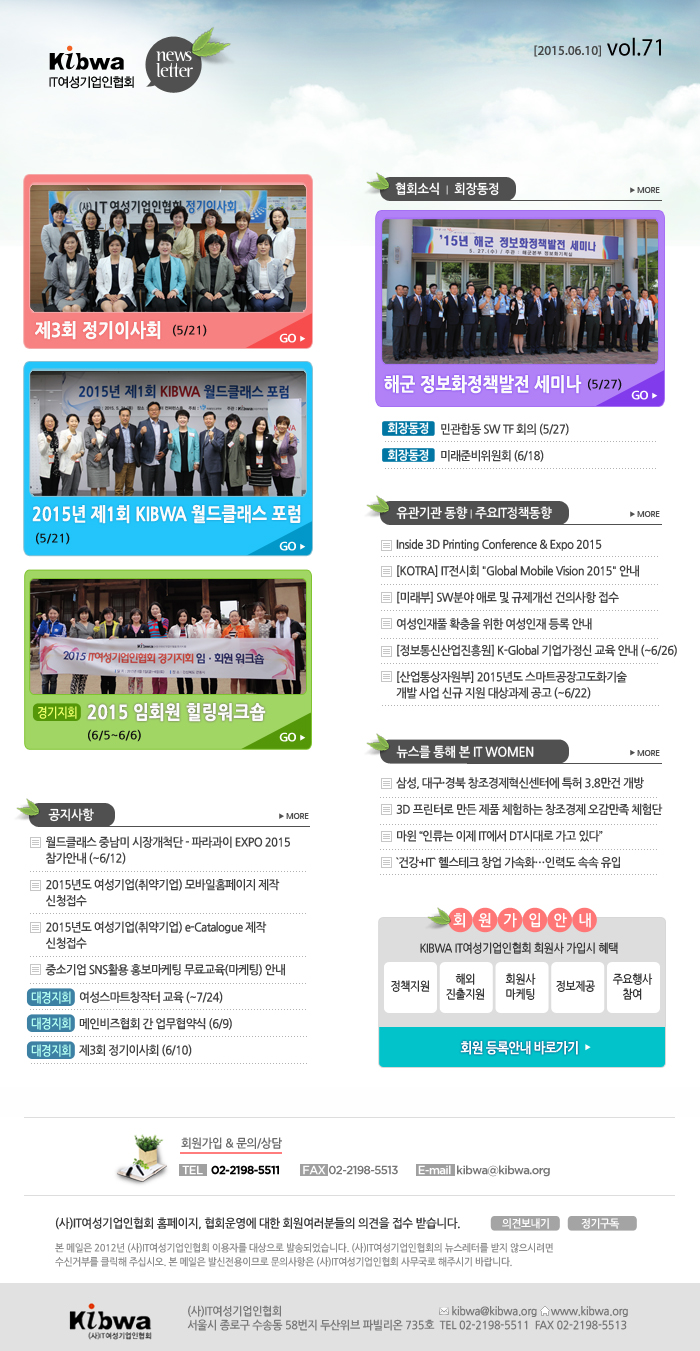Open KOTRA Global Mobile Vision 2015 안내
This screenshot has height=1351, width=700.
click(x=517, y=571)
